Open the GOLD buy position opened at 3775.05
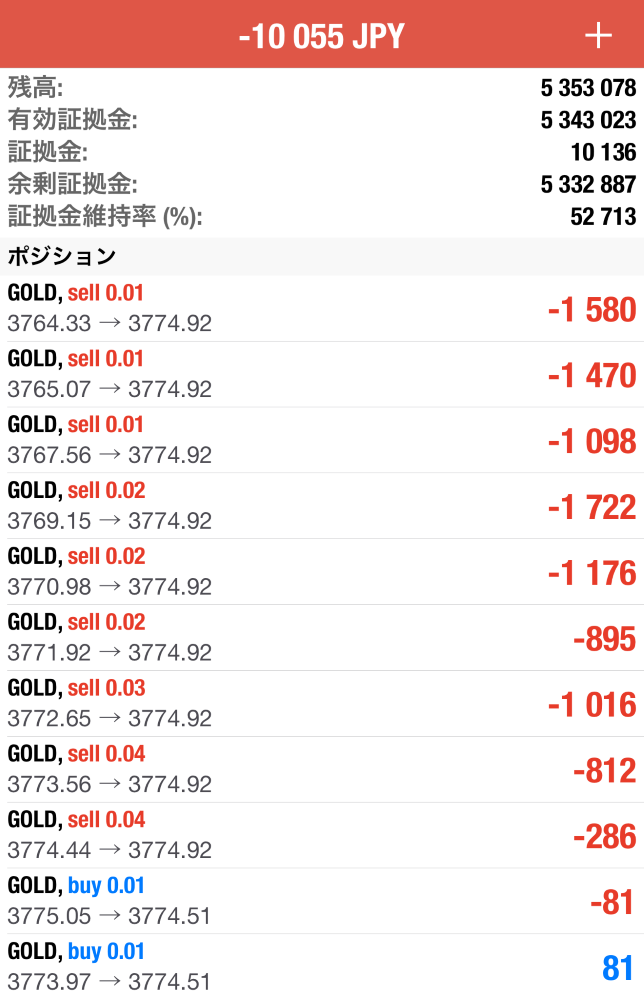This screenshot has width=644, height=1000. pyautogui.click(x=322, y=901)
